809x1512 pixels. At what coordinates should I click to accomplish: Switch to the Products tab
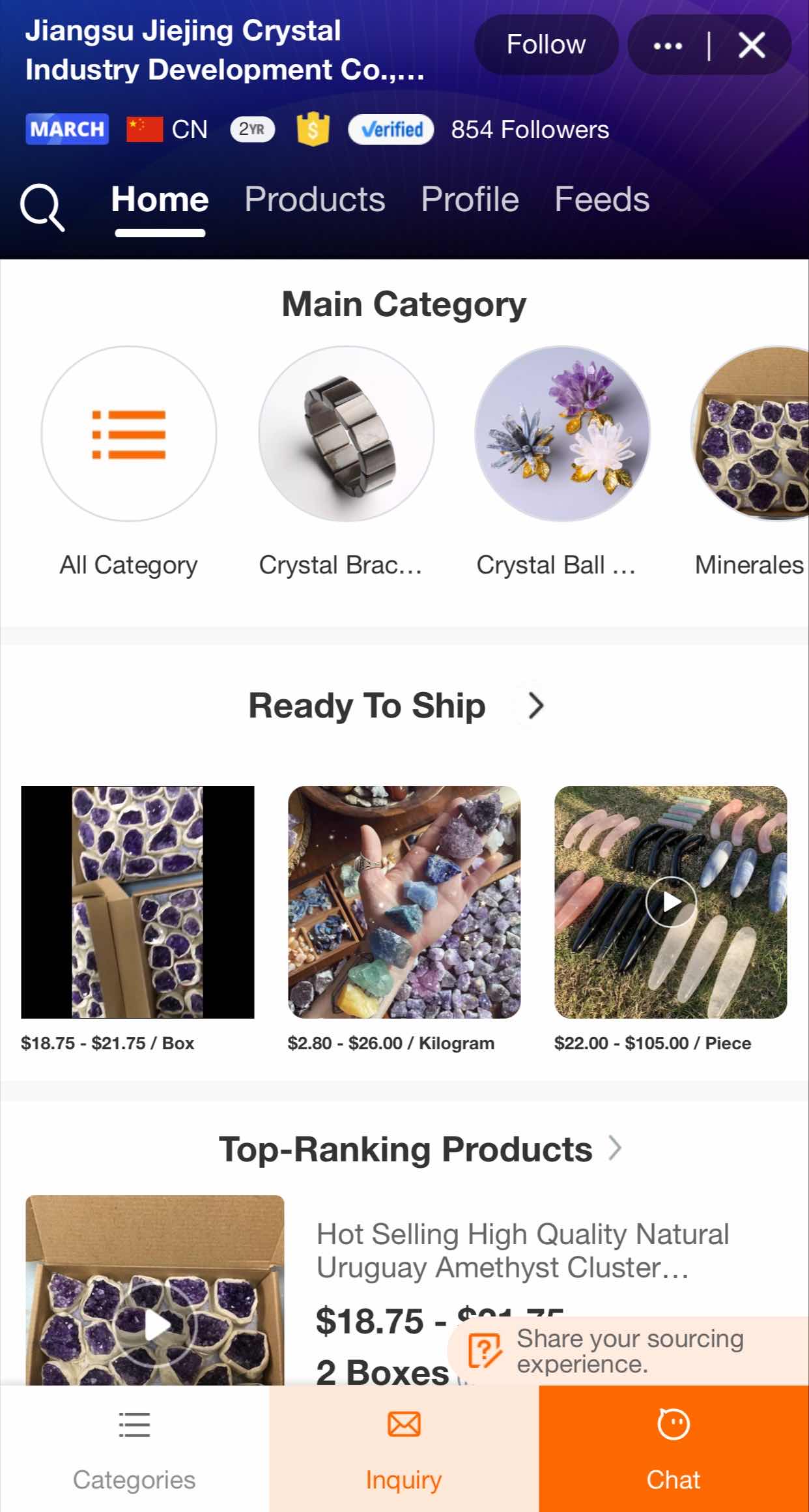point(315,199)
